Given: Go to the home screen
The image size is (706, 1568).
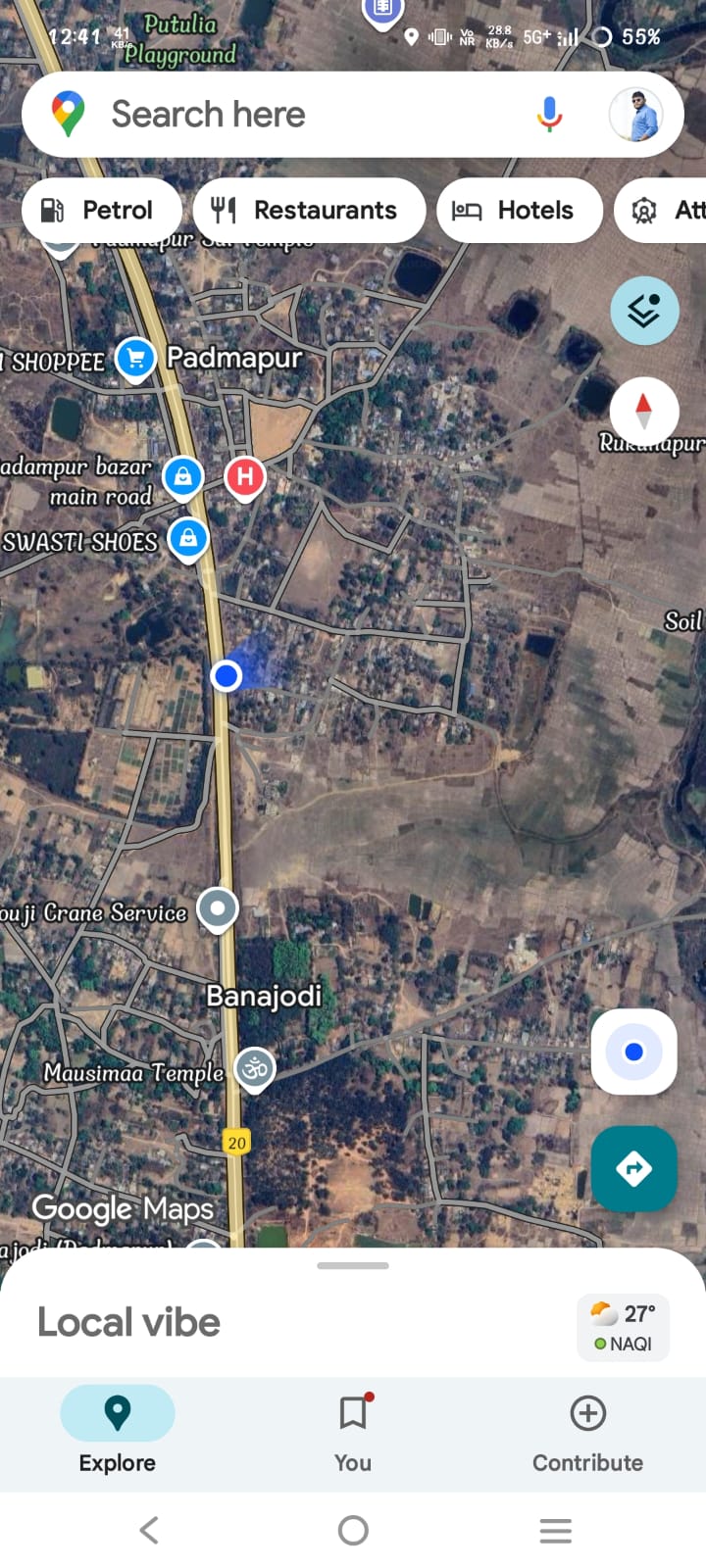Looking at the screenshot, I should tap(353, 1530).
